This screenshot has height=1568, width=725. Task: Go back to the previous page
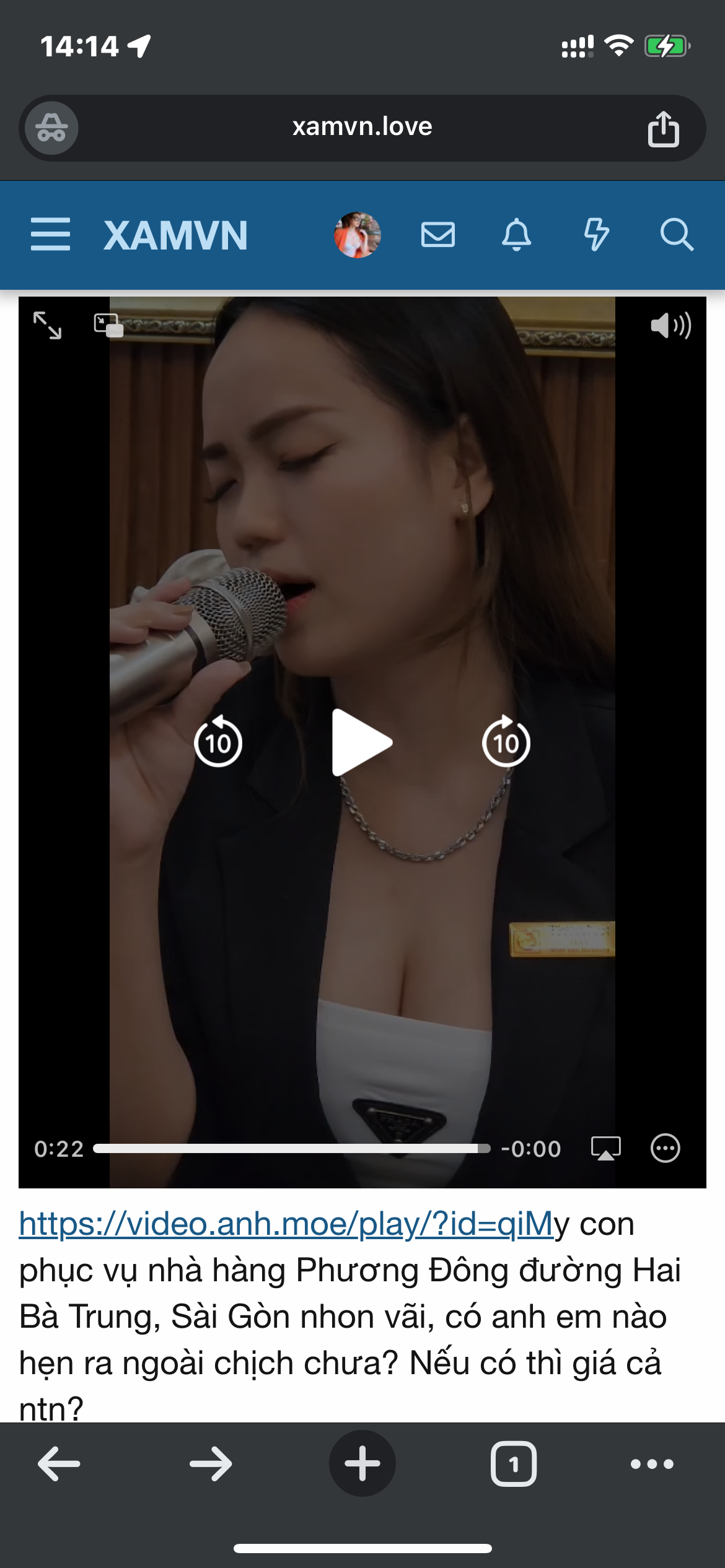[x=59, y=1464]
